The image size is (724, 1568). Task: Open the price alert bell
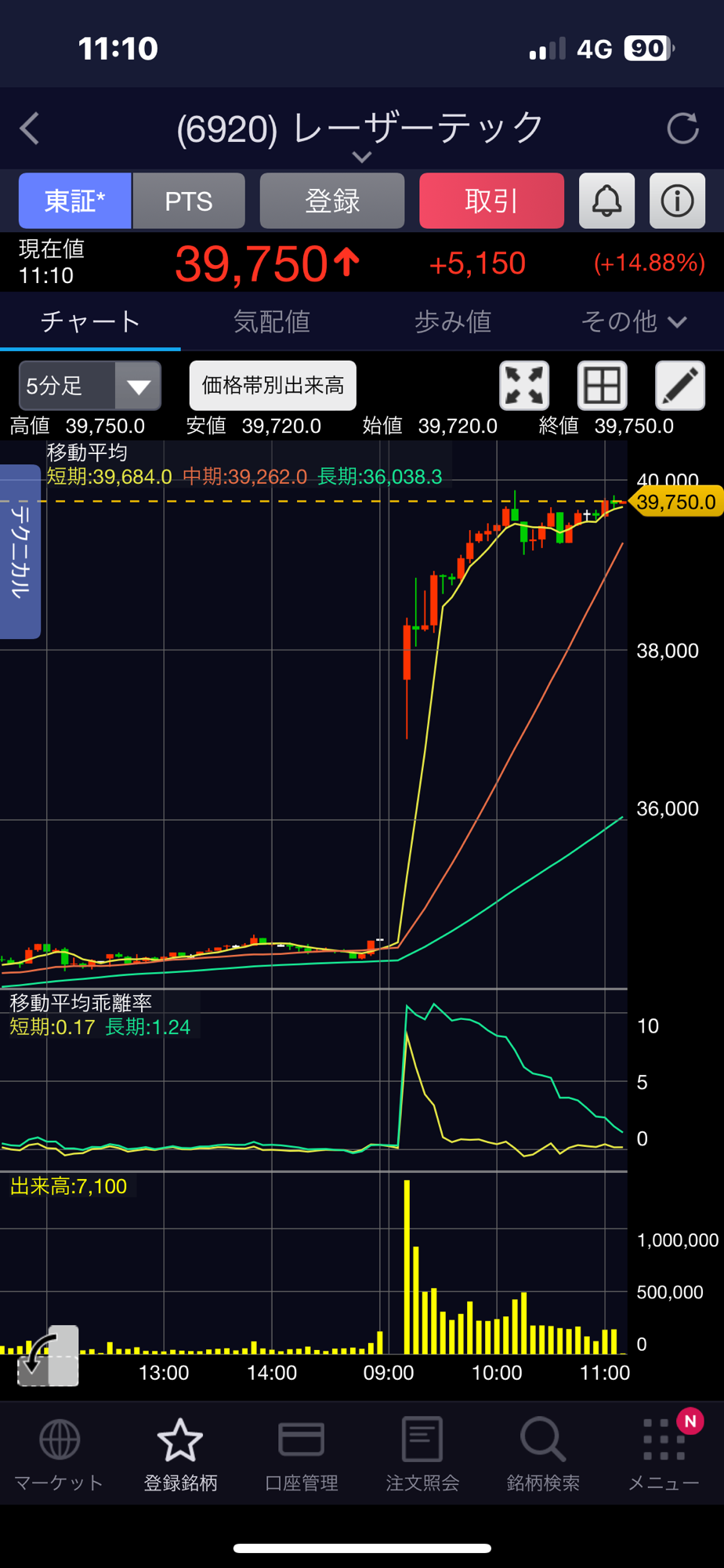click(606, 201)
